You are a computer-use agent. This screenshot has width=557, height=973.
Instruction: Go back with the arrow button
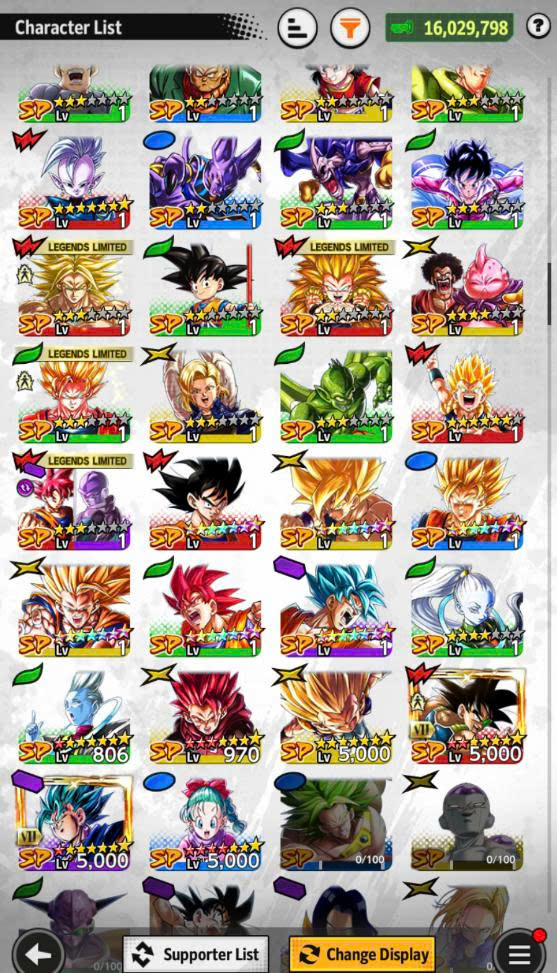(x=39, y=951)
